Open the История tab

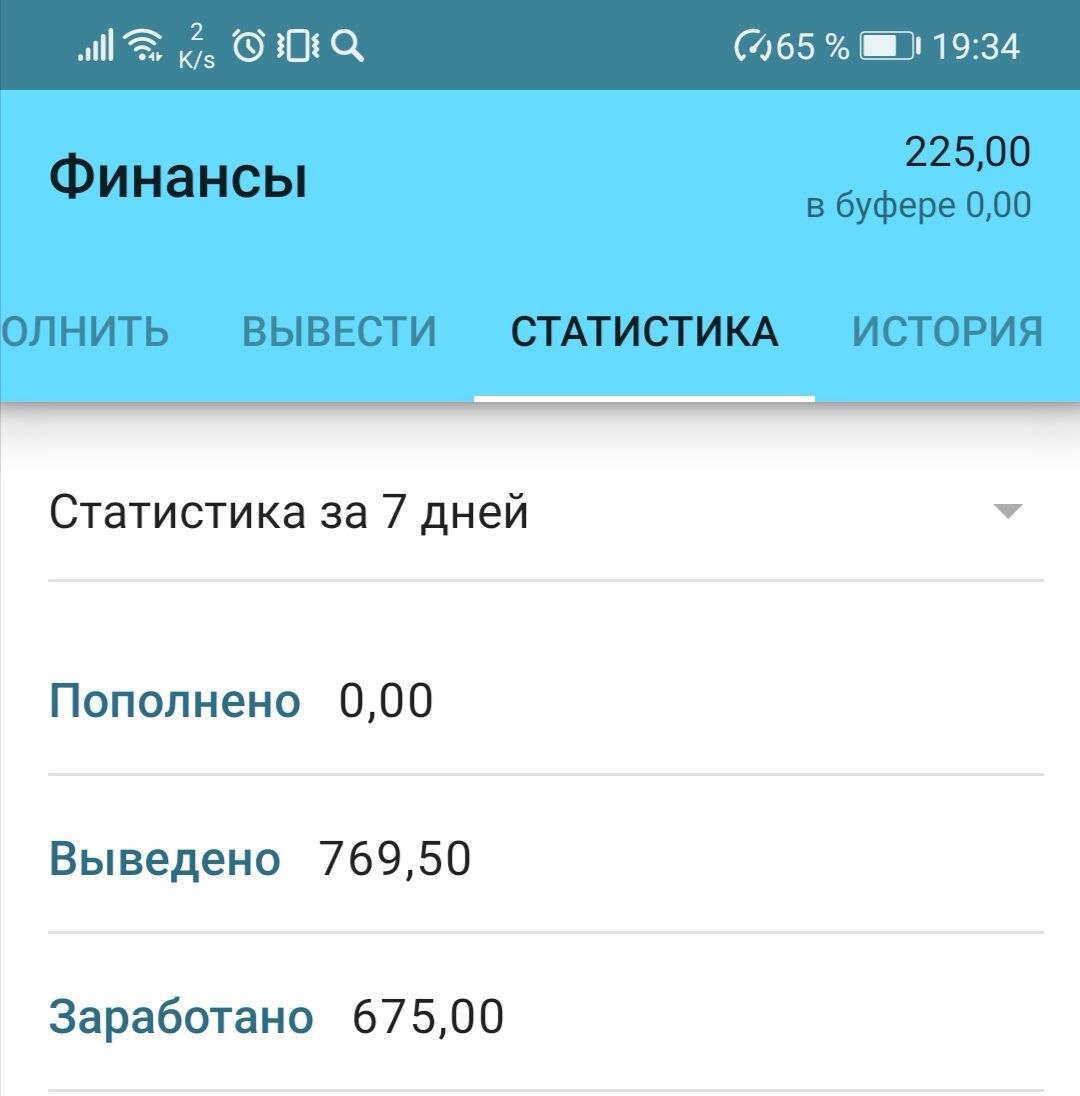tap(946, 331)
